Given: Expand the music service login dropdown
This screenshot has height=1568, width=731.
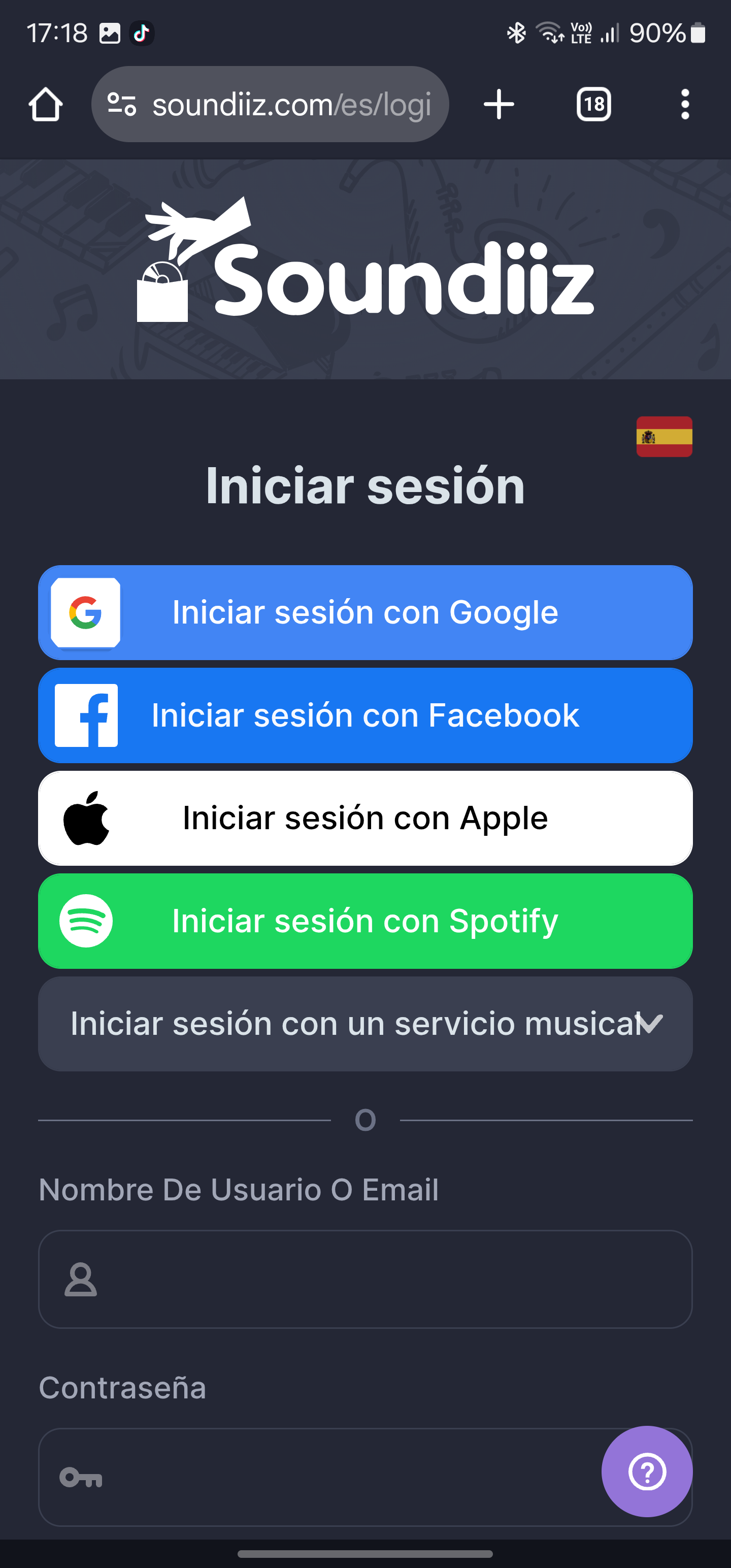Looking at the screenshot, I should pyautogui.click(x=365, y=1024).
